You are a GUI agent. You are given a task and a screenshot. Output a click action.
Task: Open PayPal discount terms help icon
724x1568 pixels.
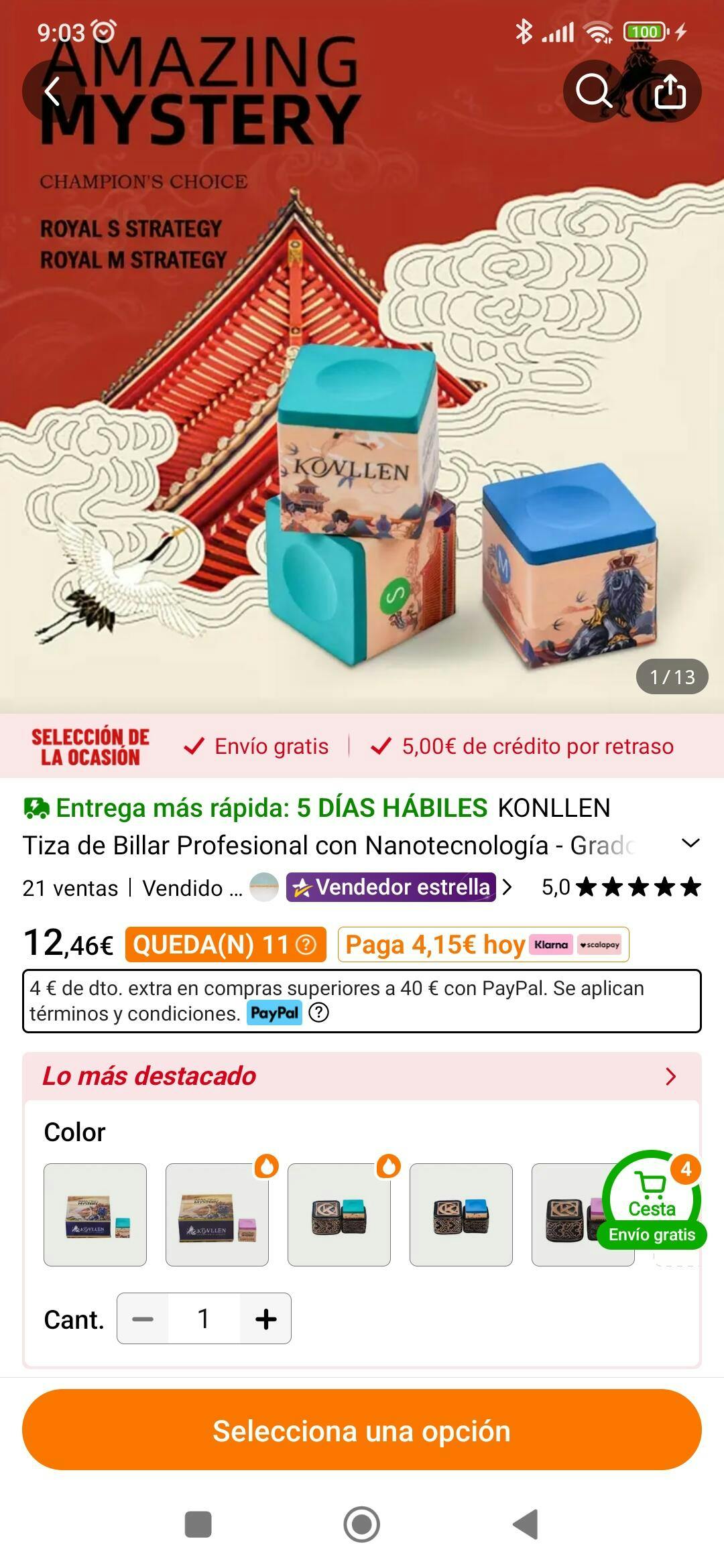click(x=318, y=1013)
